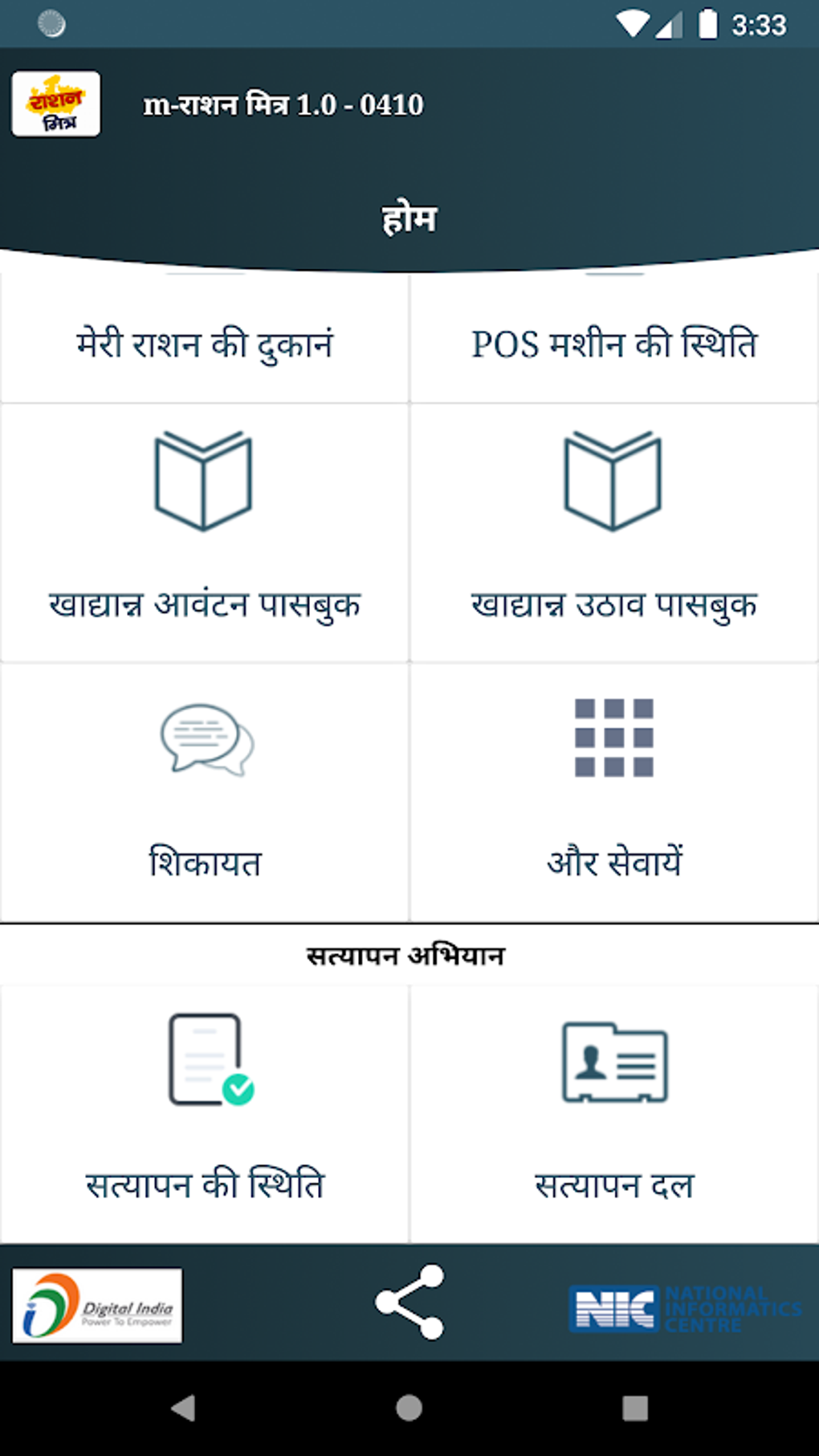Tap the system back button
This screenshot has width=819, height=1456.
click(x=184, y=1407)
